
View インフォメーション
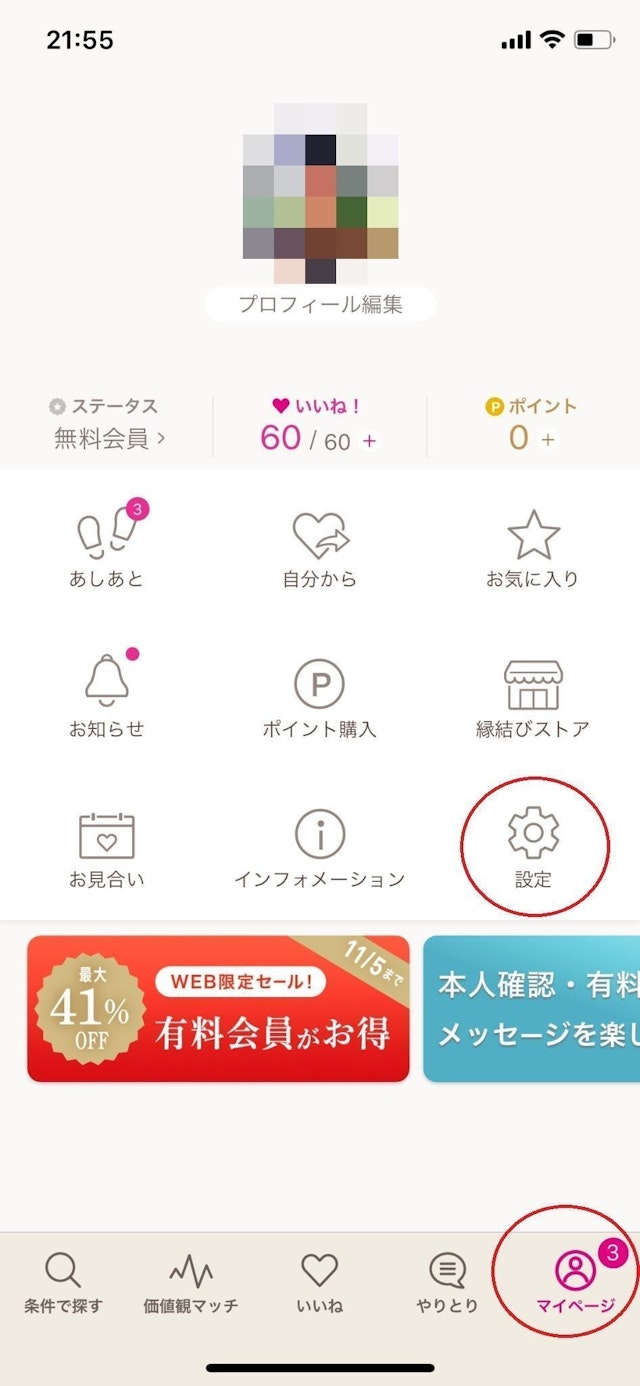point(320,848)
